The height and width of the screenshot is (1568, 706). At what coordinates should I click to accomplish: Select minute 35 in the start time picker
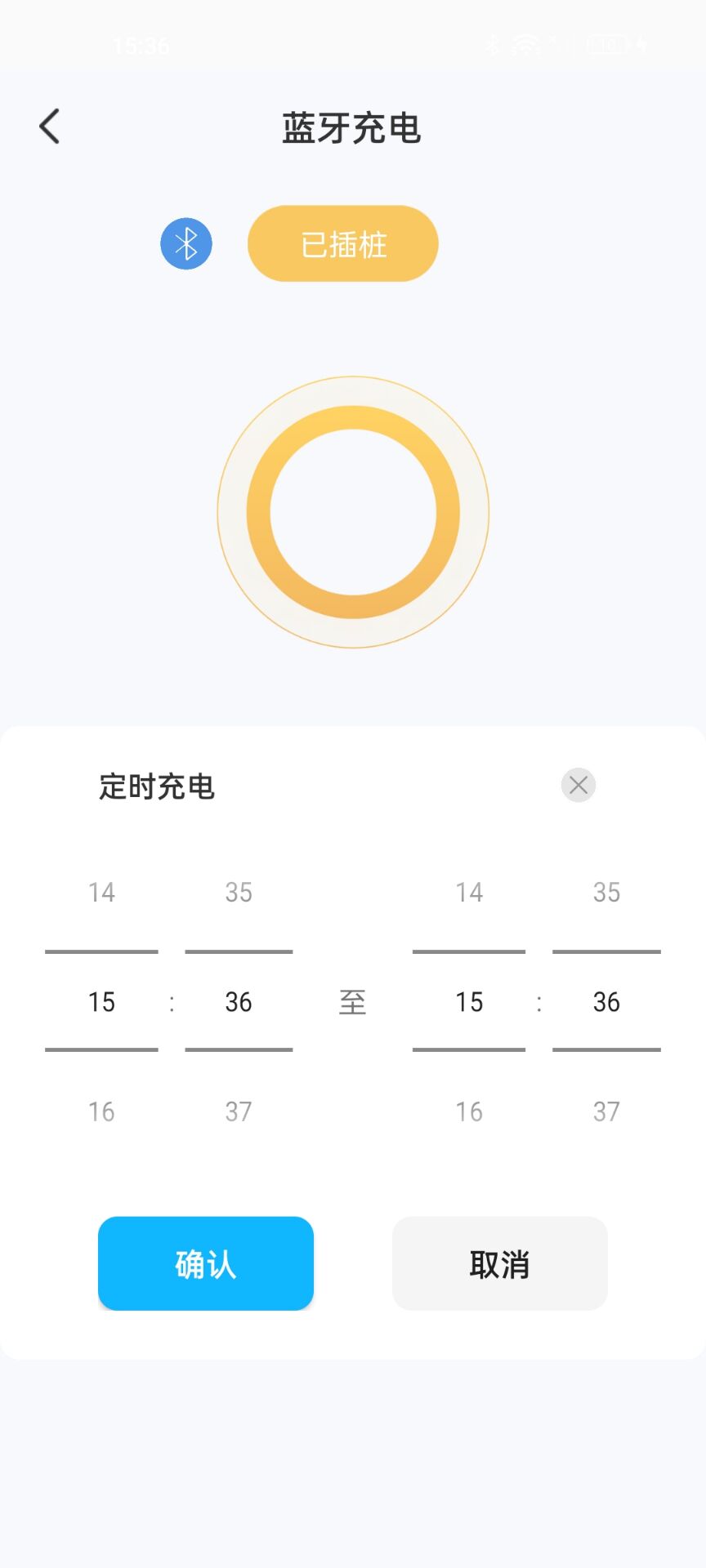238,892
